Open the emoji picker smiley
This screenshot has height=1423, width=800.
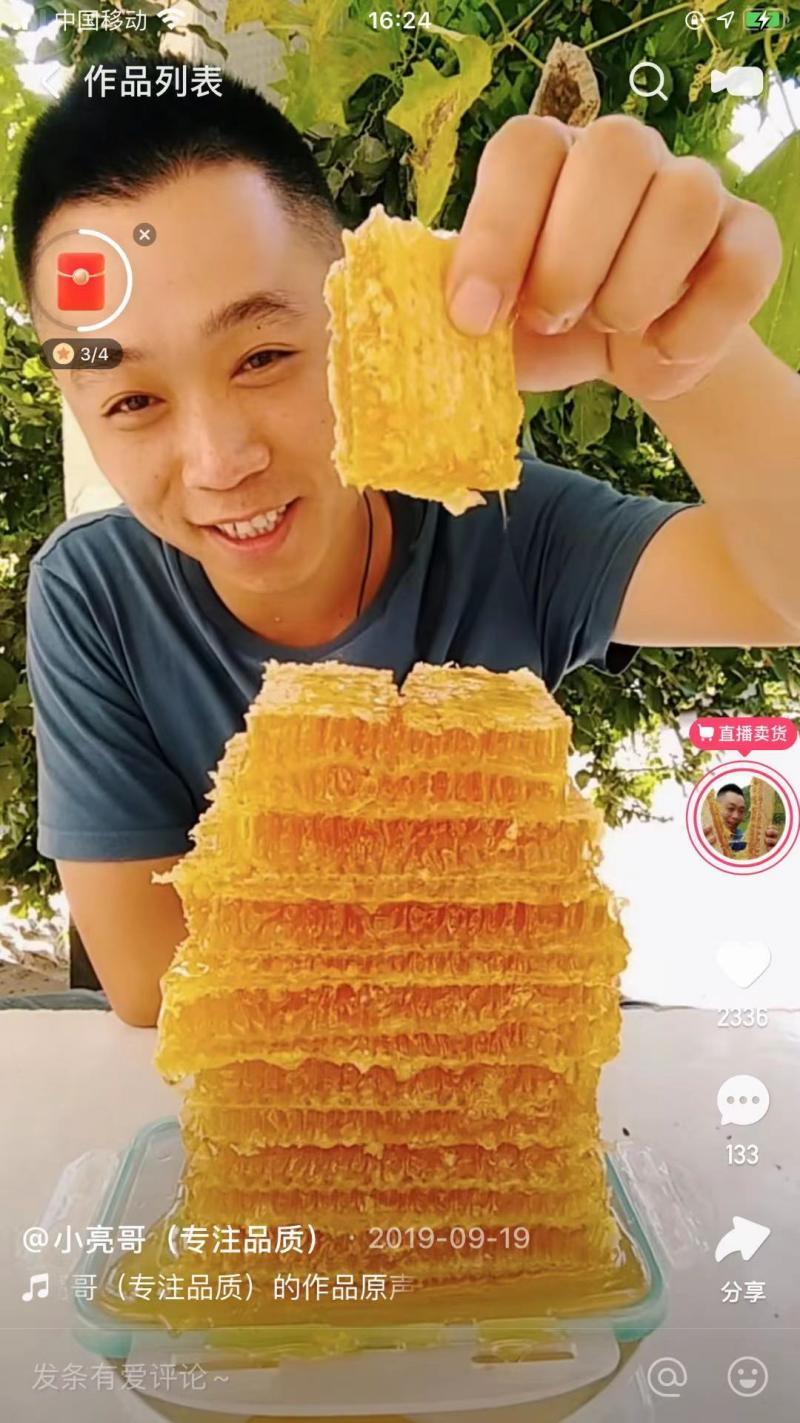(747, 1377)
